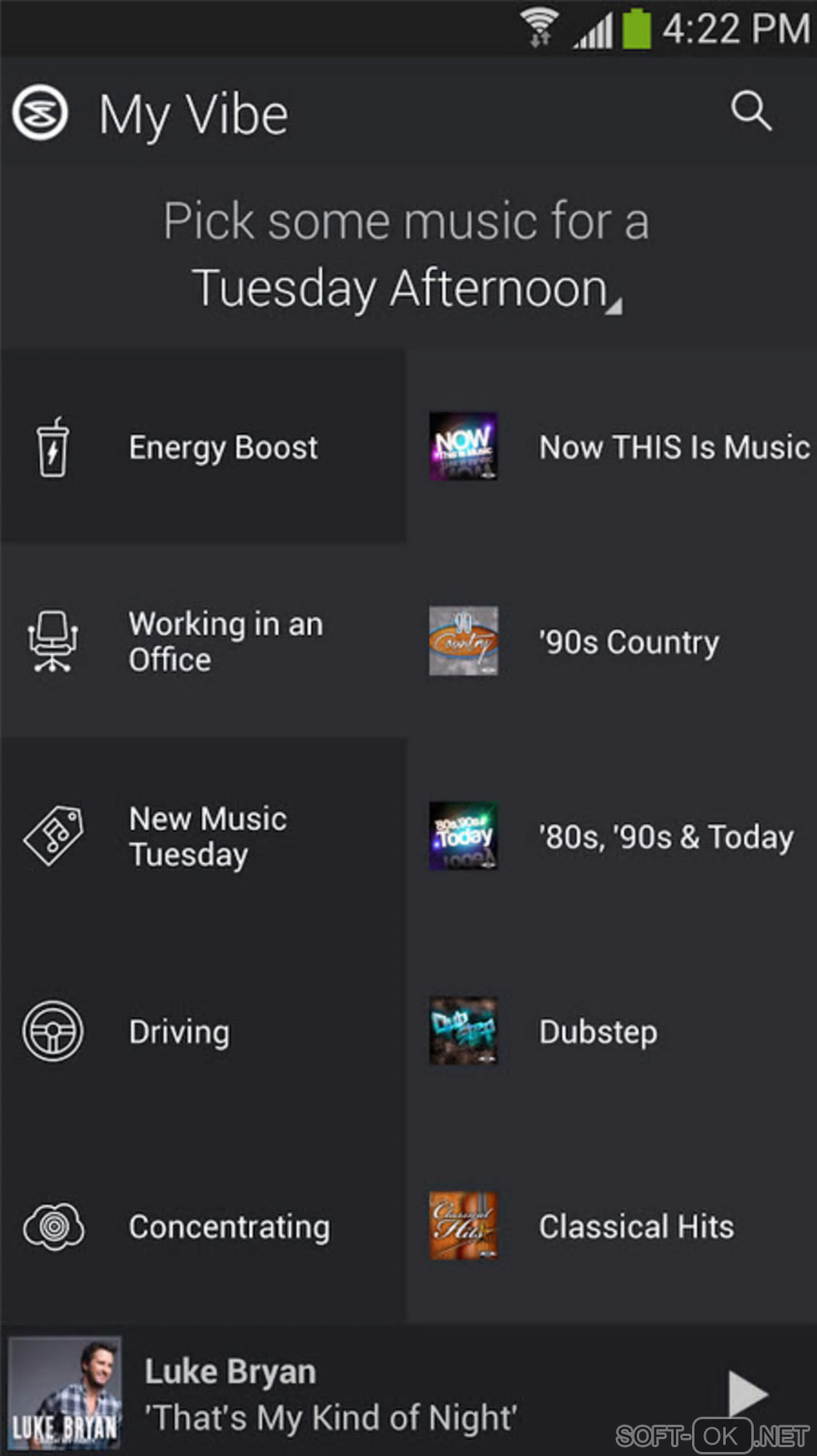817x1456 pixels.
Task: Choose Working in an Office
Action: click(203, 641)
